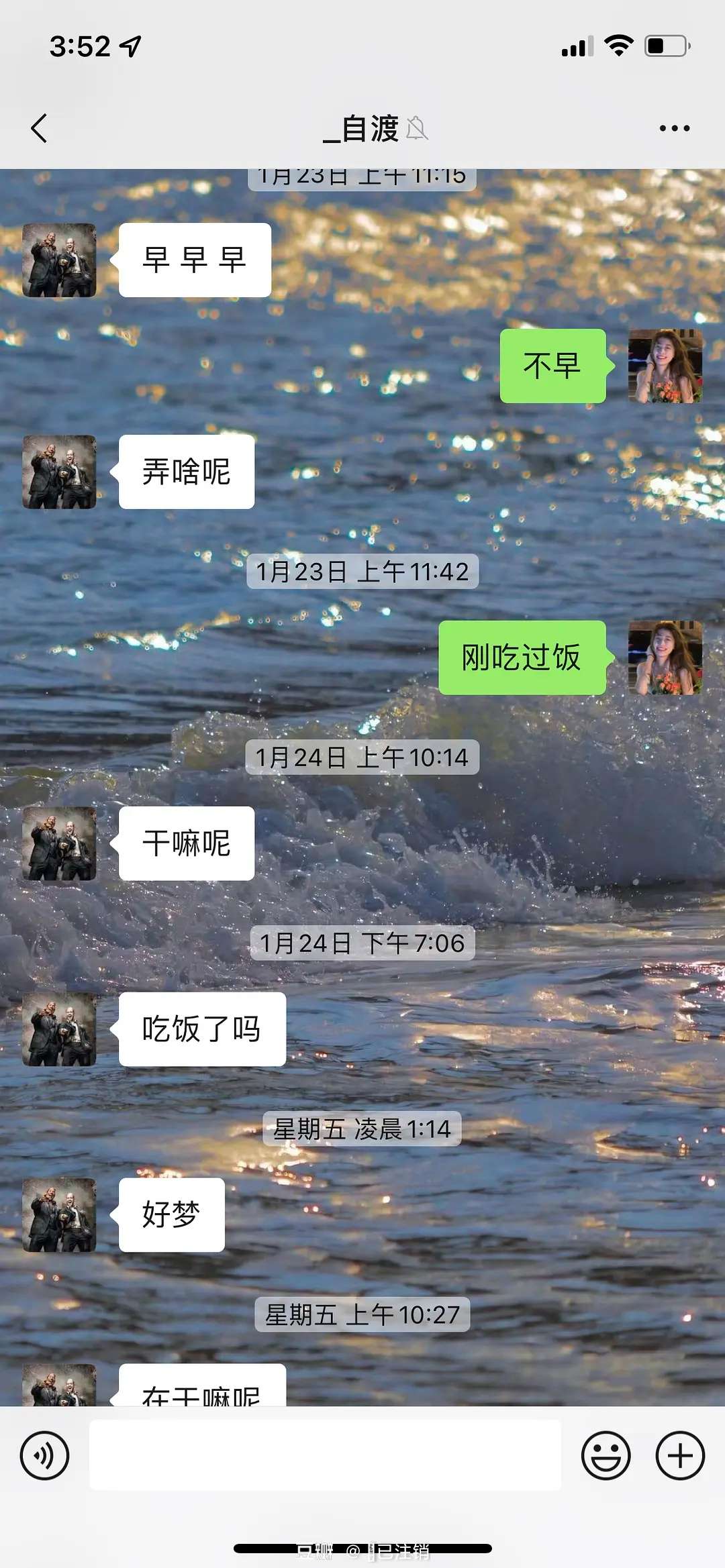725x1568 pixels.
Task: Open the emoji sticker panel
Action: click(606, 1455)
